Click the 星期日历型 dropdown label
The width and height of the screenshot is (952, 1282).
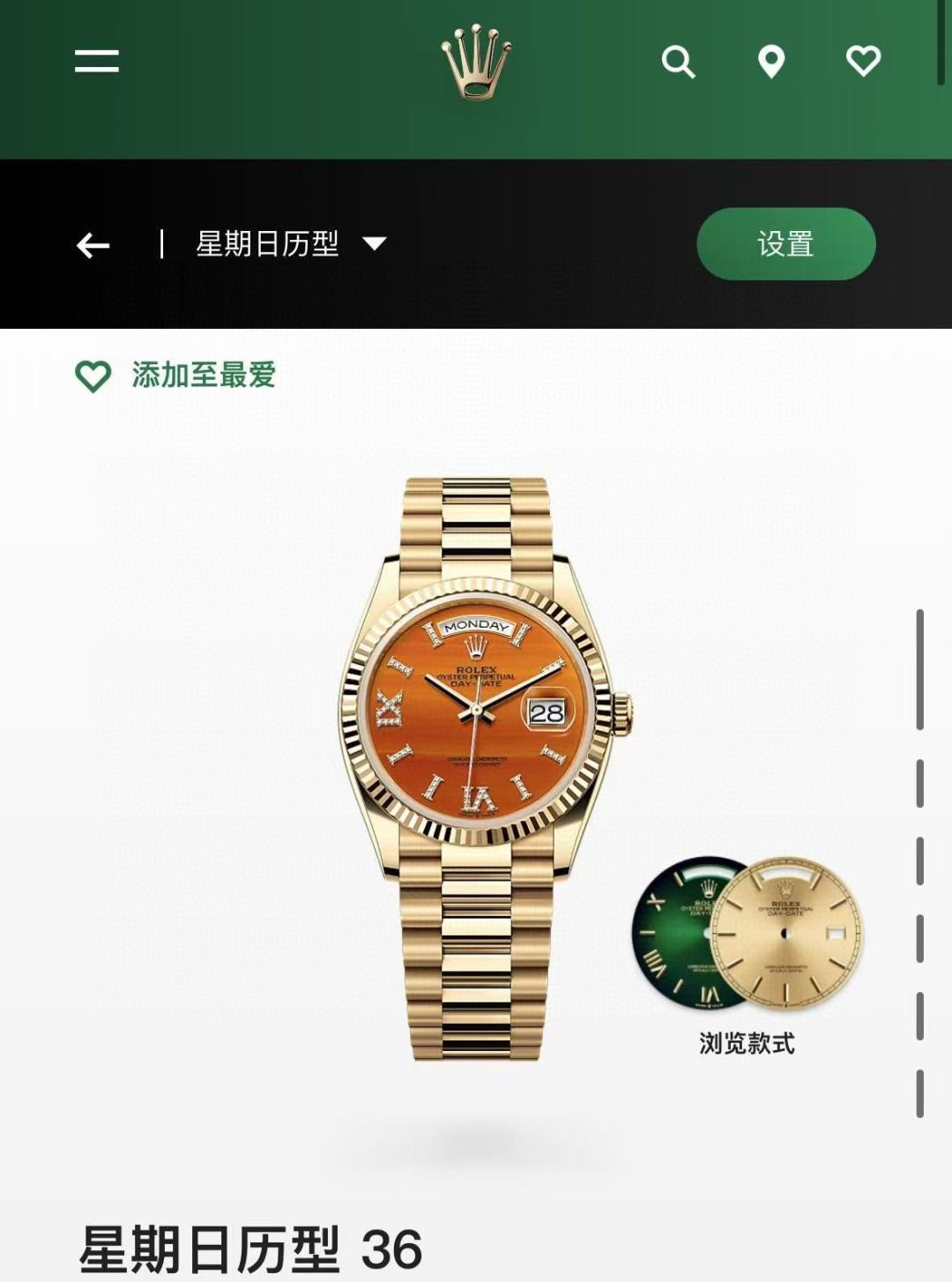click(x=266, y=246)
